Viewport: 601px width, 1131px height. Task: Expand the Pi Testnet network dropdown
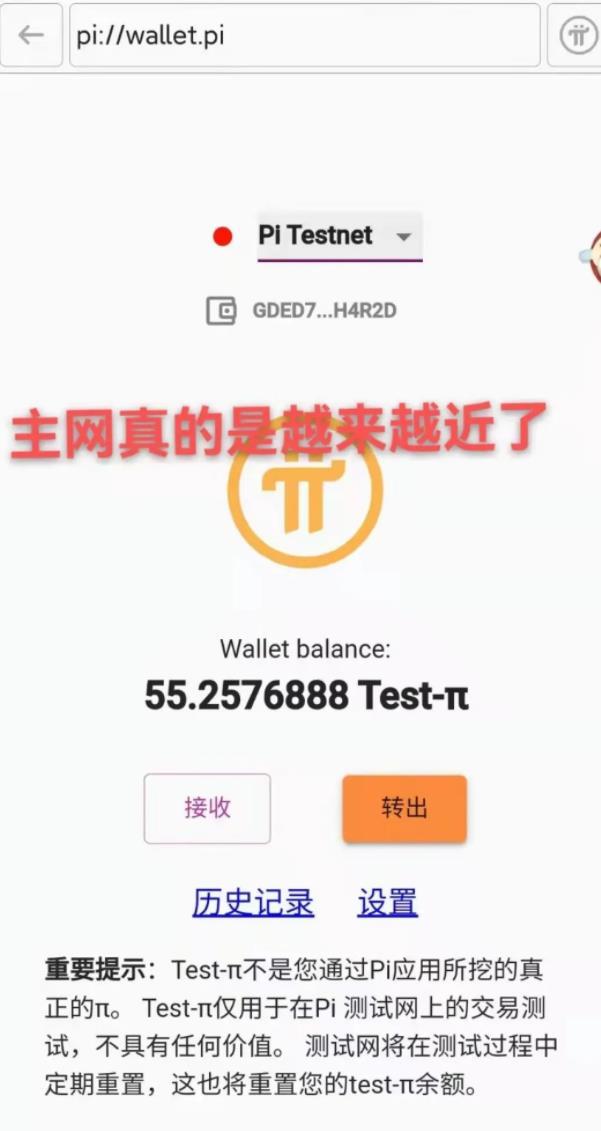339,236
